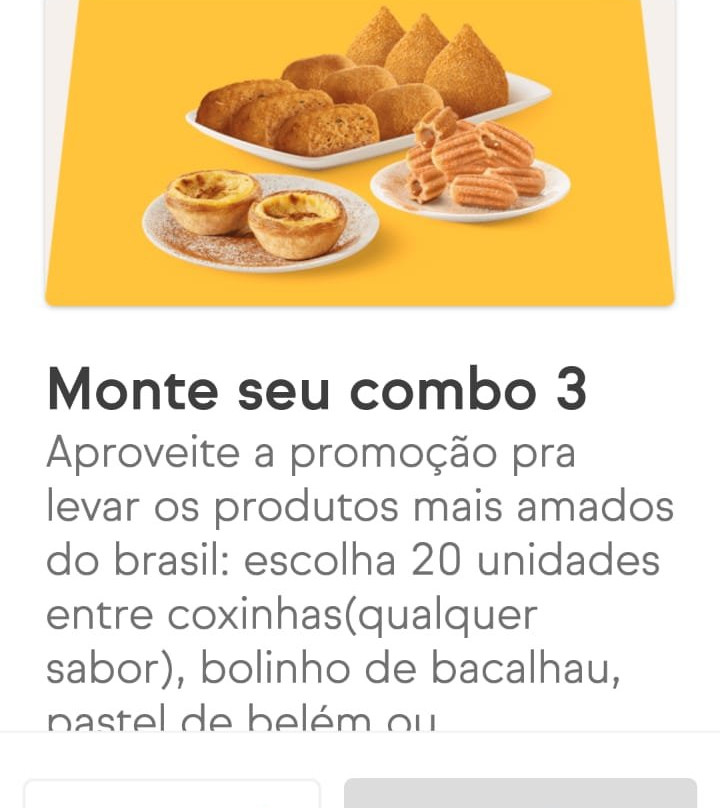Tap the gray filled button in the bottom bar
The height and width of the screenshot is (808, 720).
click(520, 793)
